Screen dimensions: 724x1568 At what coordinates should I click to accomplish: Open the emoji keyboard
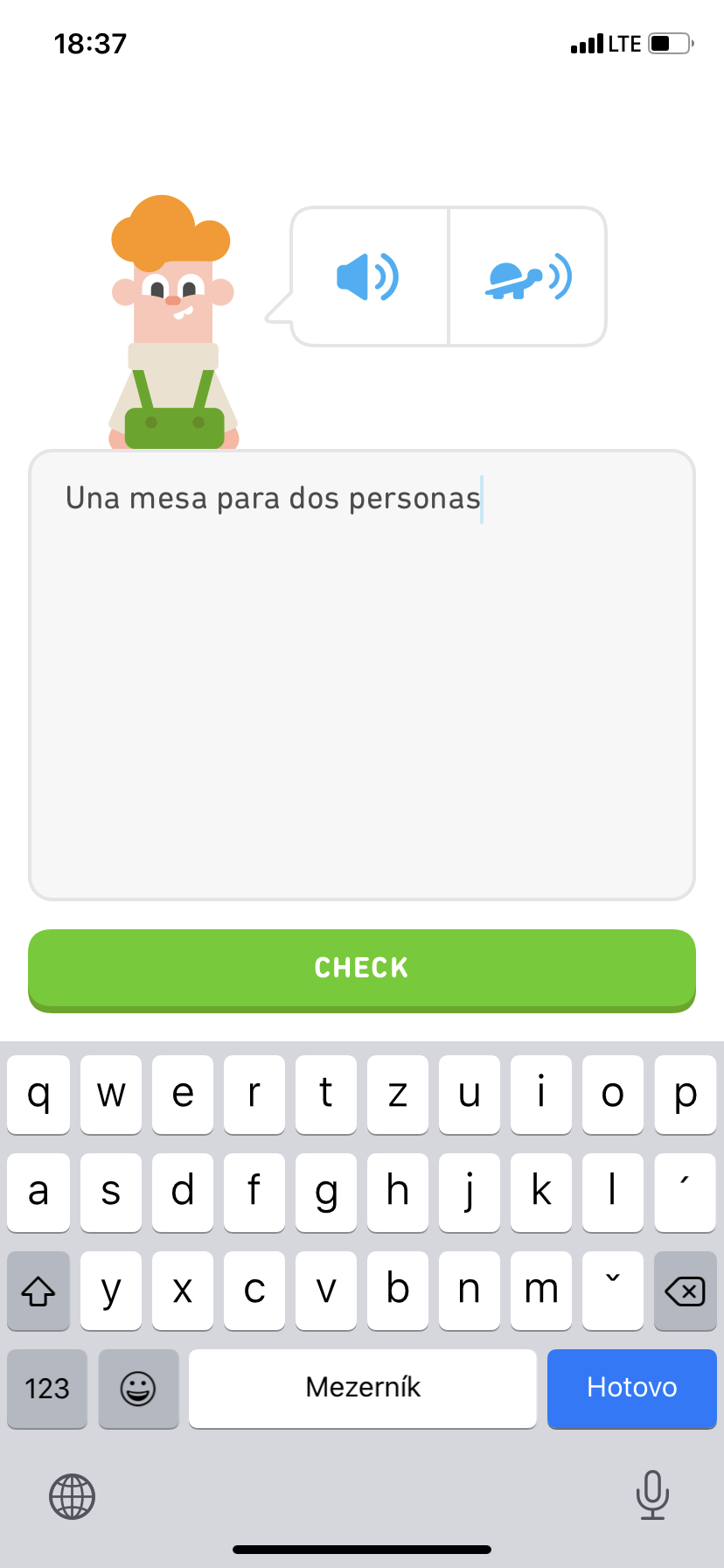click(138, 1388)
